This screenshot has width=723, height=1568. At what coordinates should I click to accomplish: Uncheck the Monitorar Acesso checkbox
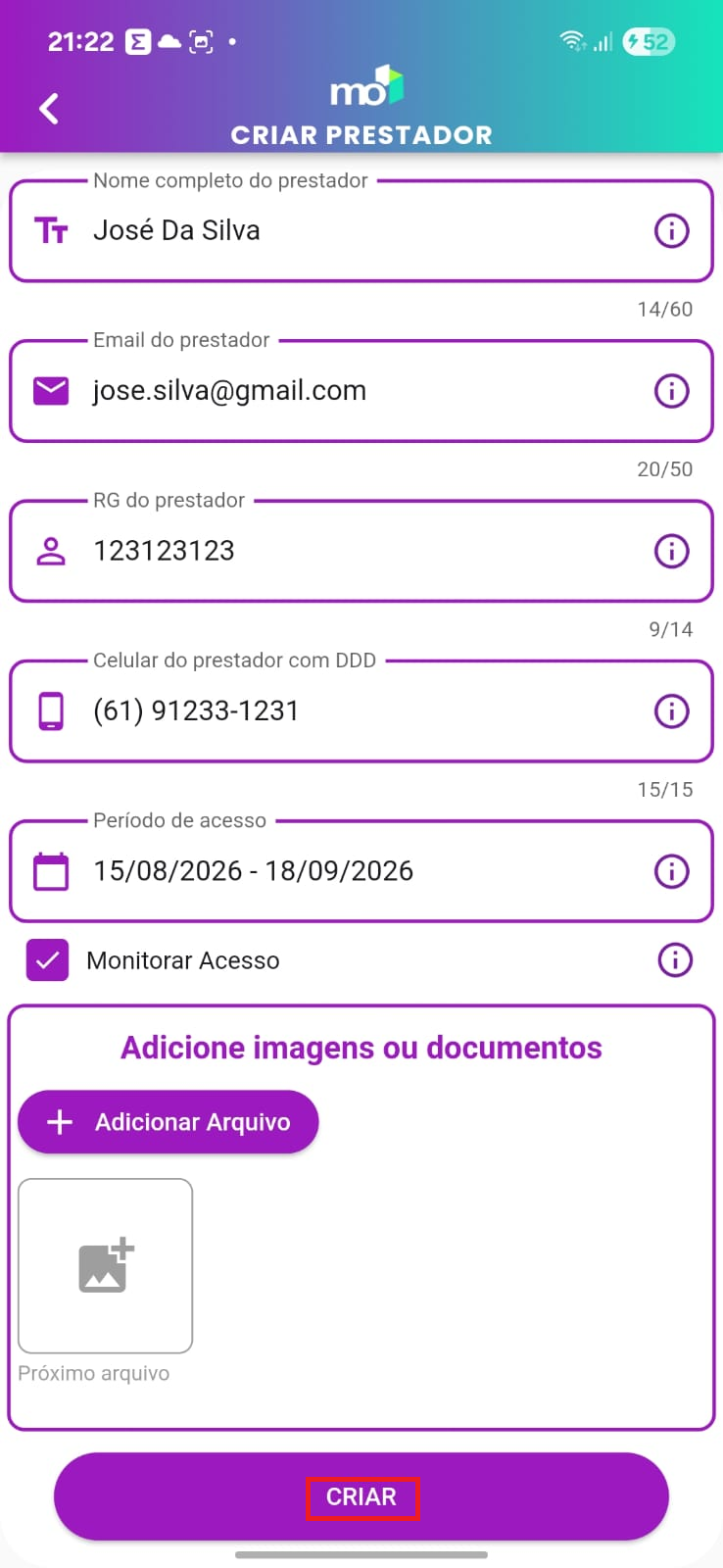click(x=47, y=960)
